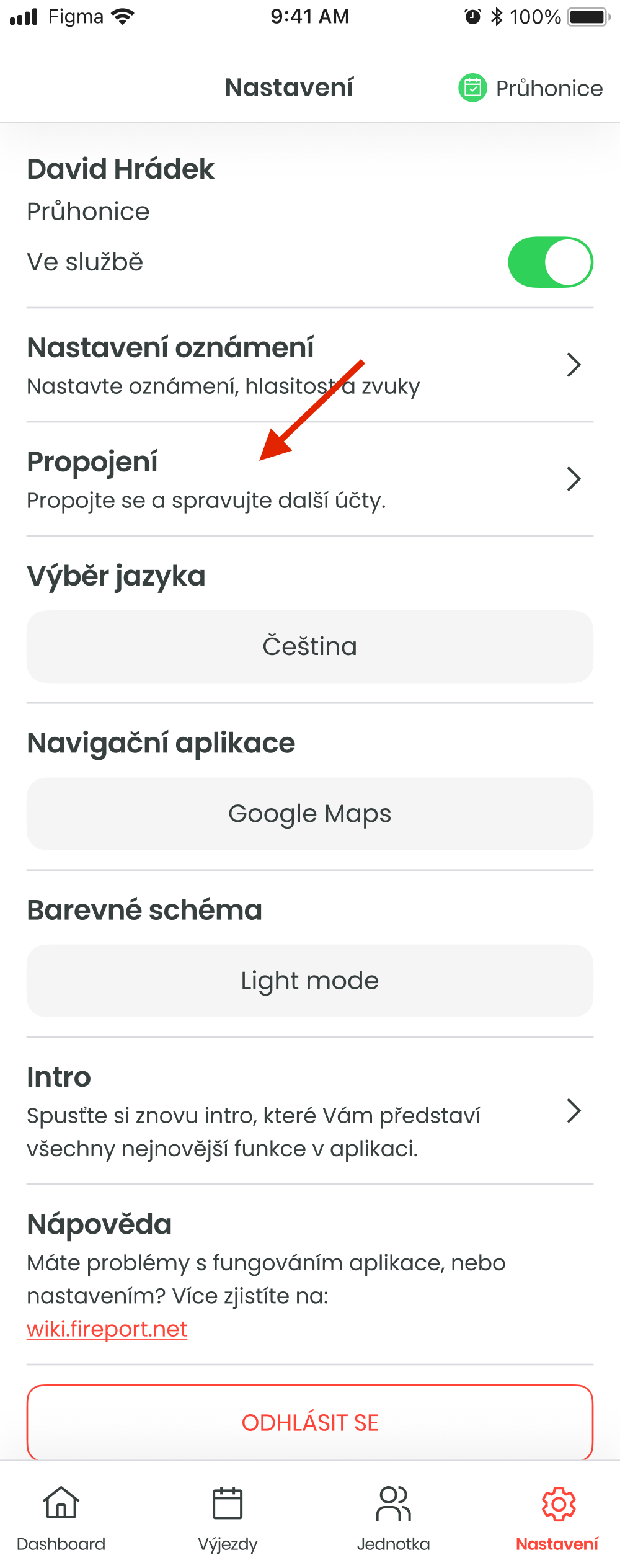This screenshot has width=620, height=1568.
Task: Open the Průhonice unit selector in header
Action: coord(531,88)
